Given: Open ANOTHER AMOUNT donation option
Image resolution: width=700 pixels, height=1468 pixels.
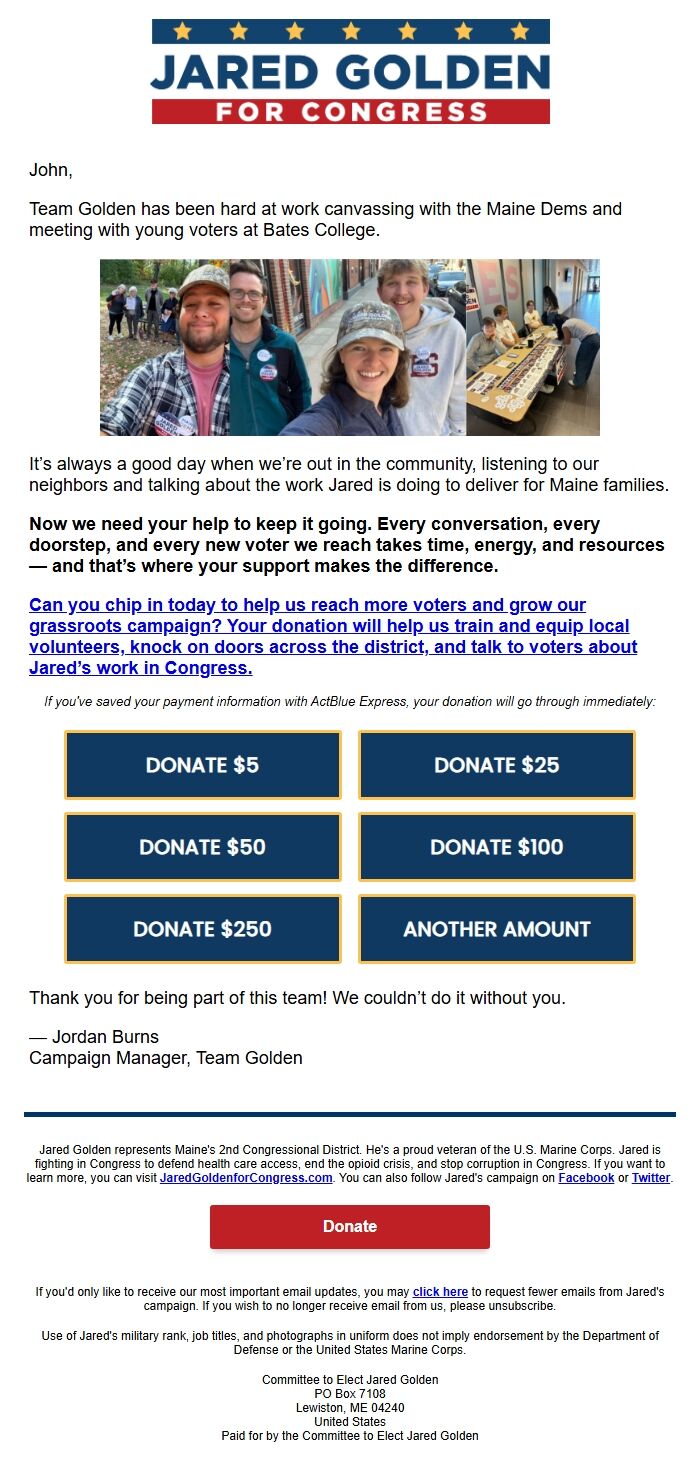Looking at the screenshot, I should [x=497, y=929].
